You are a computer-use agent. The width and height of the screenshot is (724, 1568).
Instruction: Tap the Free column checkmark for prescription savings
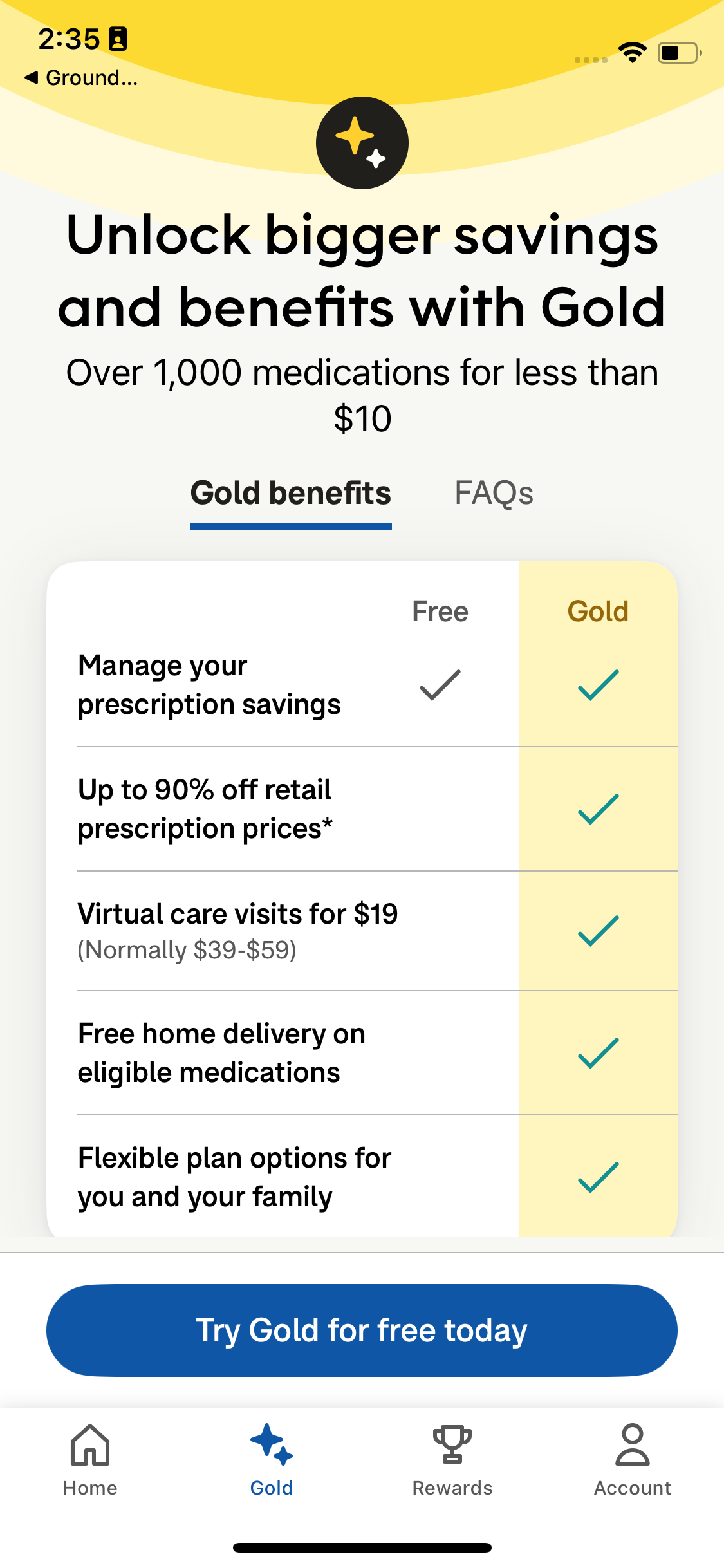tap(440, 684)
